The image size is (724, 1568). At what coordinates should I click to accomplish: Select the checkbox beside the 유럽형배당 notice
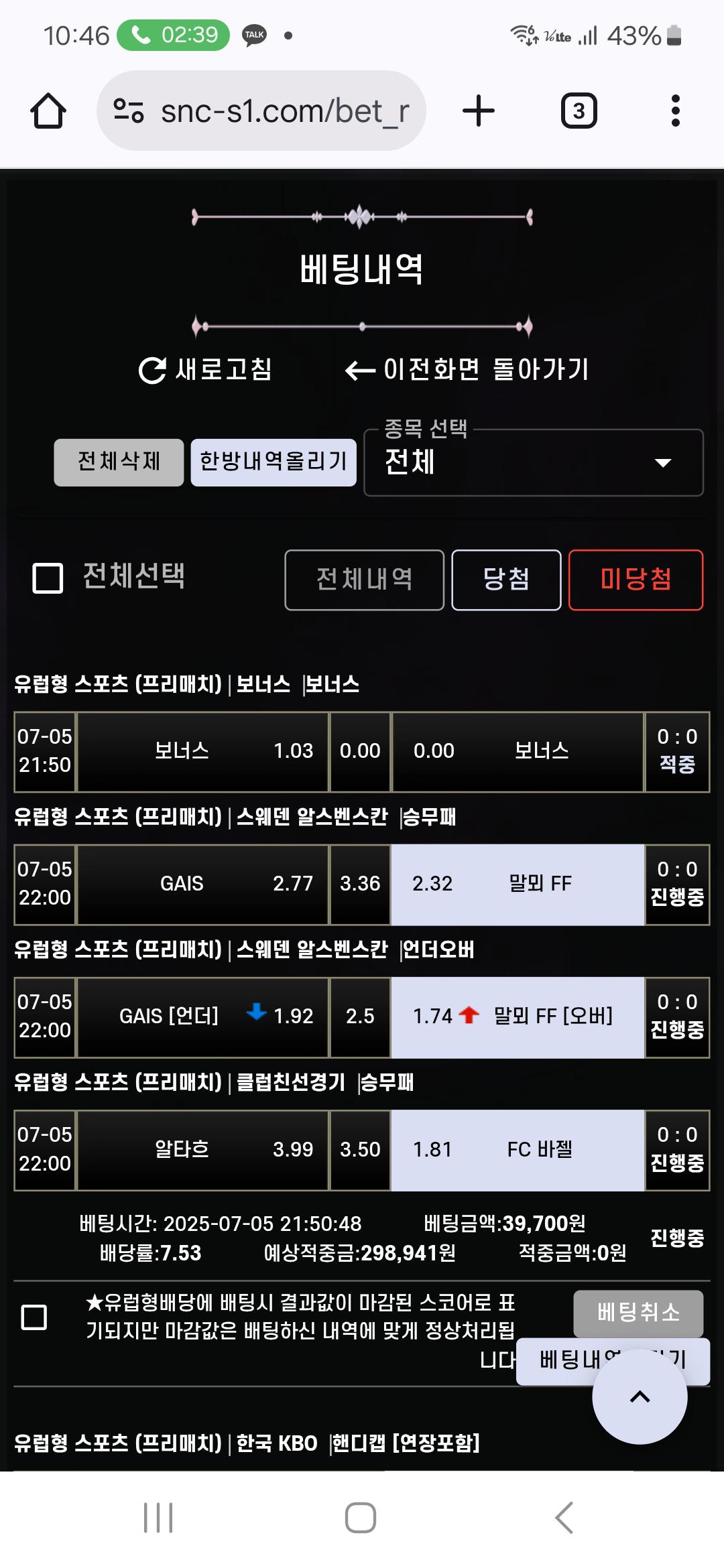pos(34,1317)
